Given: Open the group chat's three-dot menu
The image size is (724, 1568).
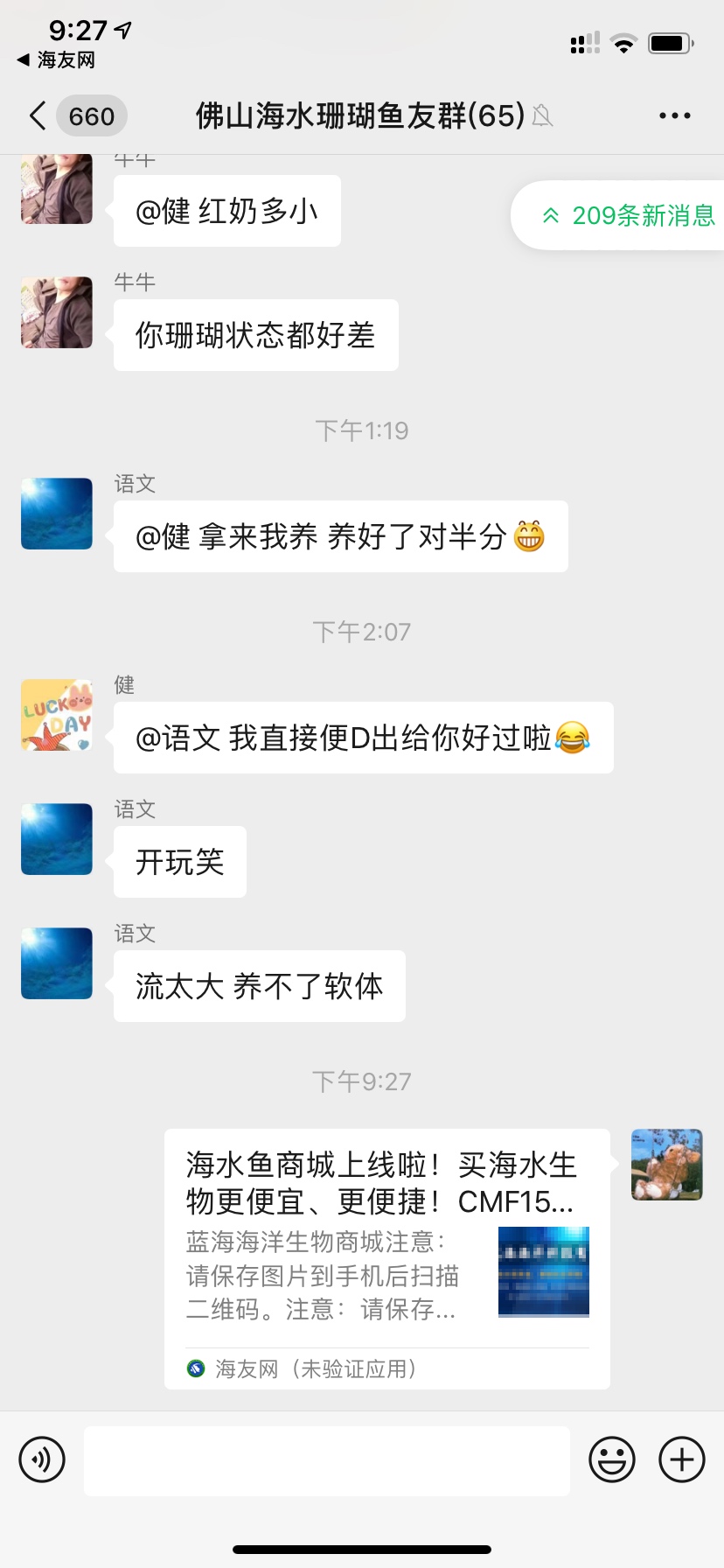Looking at the screenshot, I should pyautogui.click(x=674, y=115).
